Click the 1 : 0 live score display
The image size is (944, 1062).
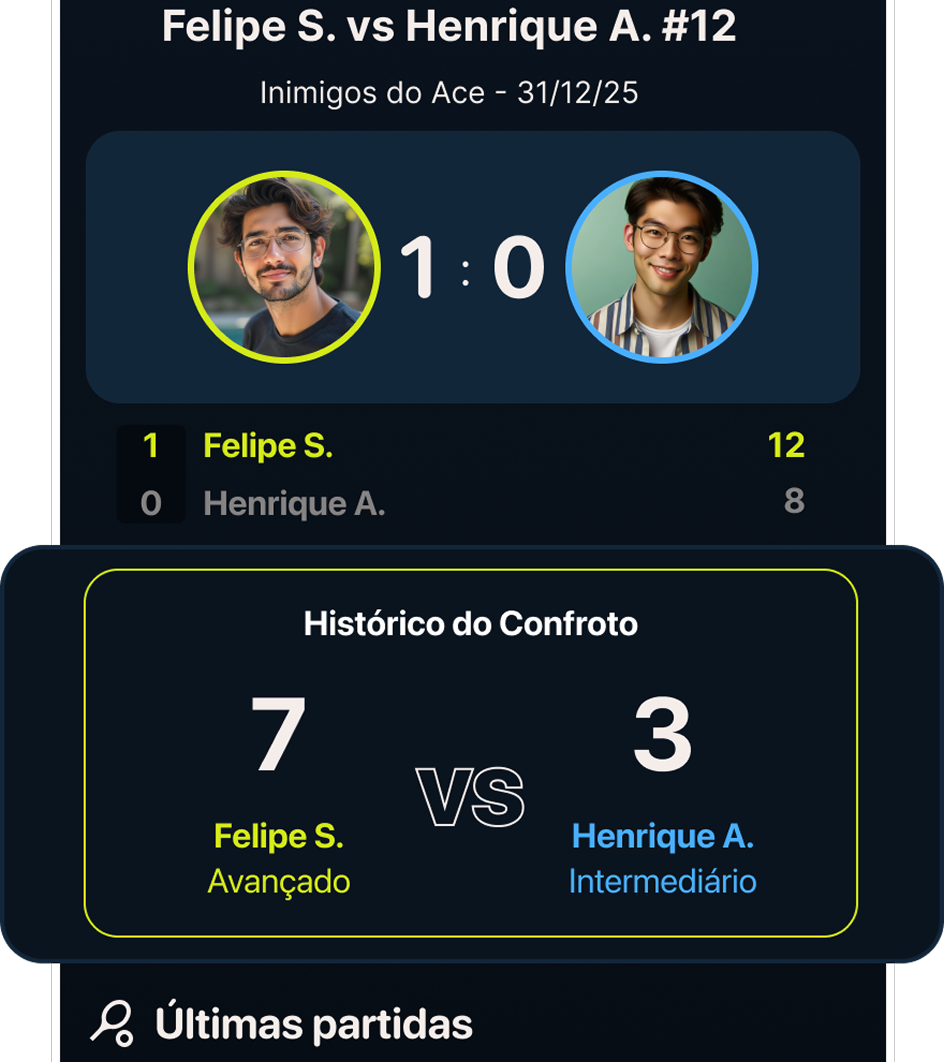[x=472, y=264]
